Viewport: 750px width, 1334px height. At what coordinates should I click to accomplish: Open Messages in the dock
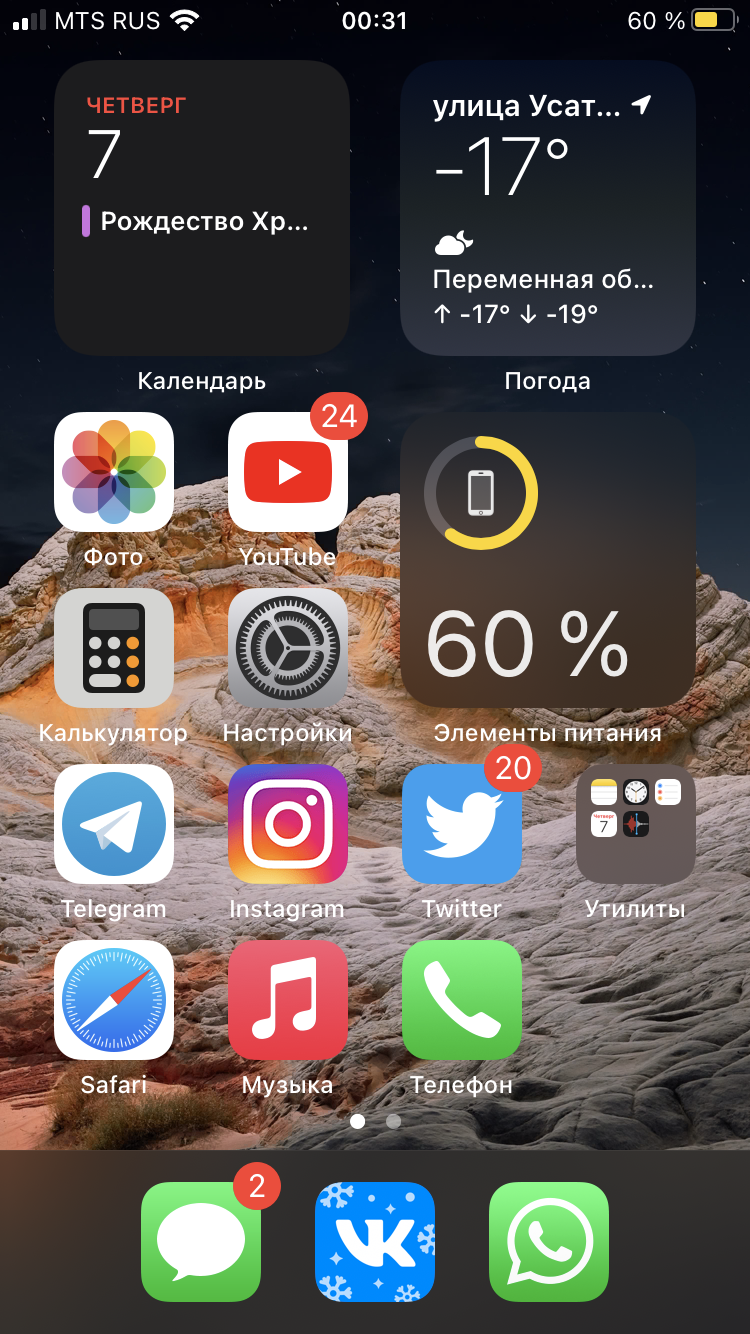[201, 1241]
